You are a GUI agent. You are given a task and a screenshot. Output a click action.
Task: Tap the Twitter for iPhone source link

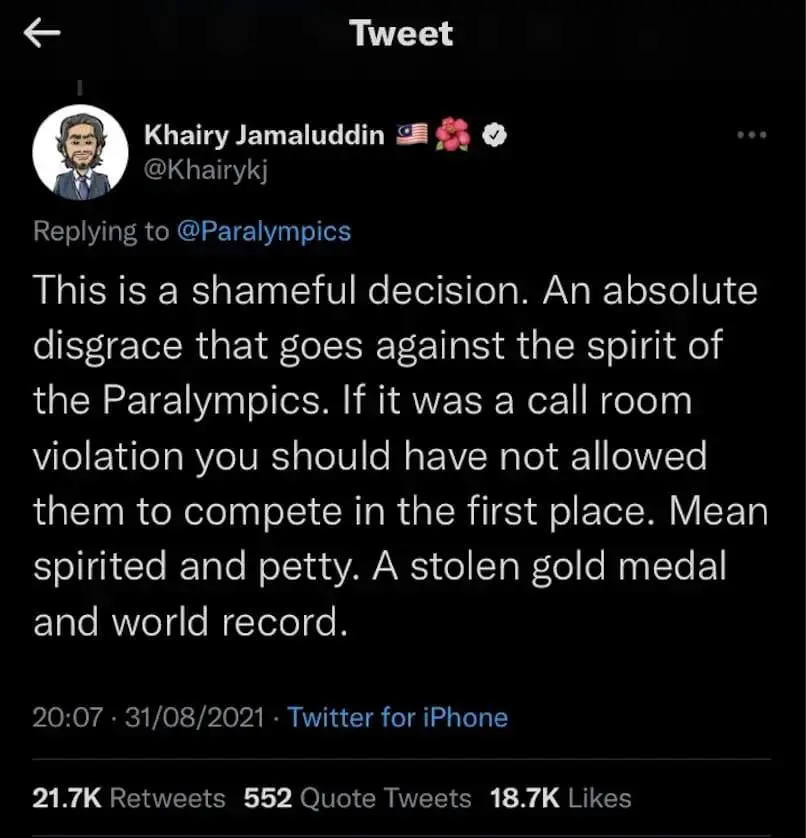point(397,717)
